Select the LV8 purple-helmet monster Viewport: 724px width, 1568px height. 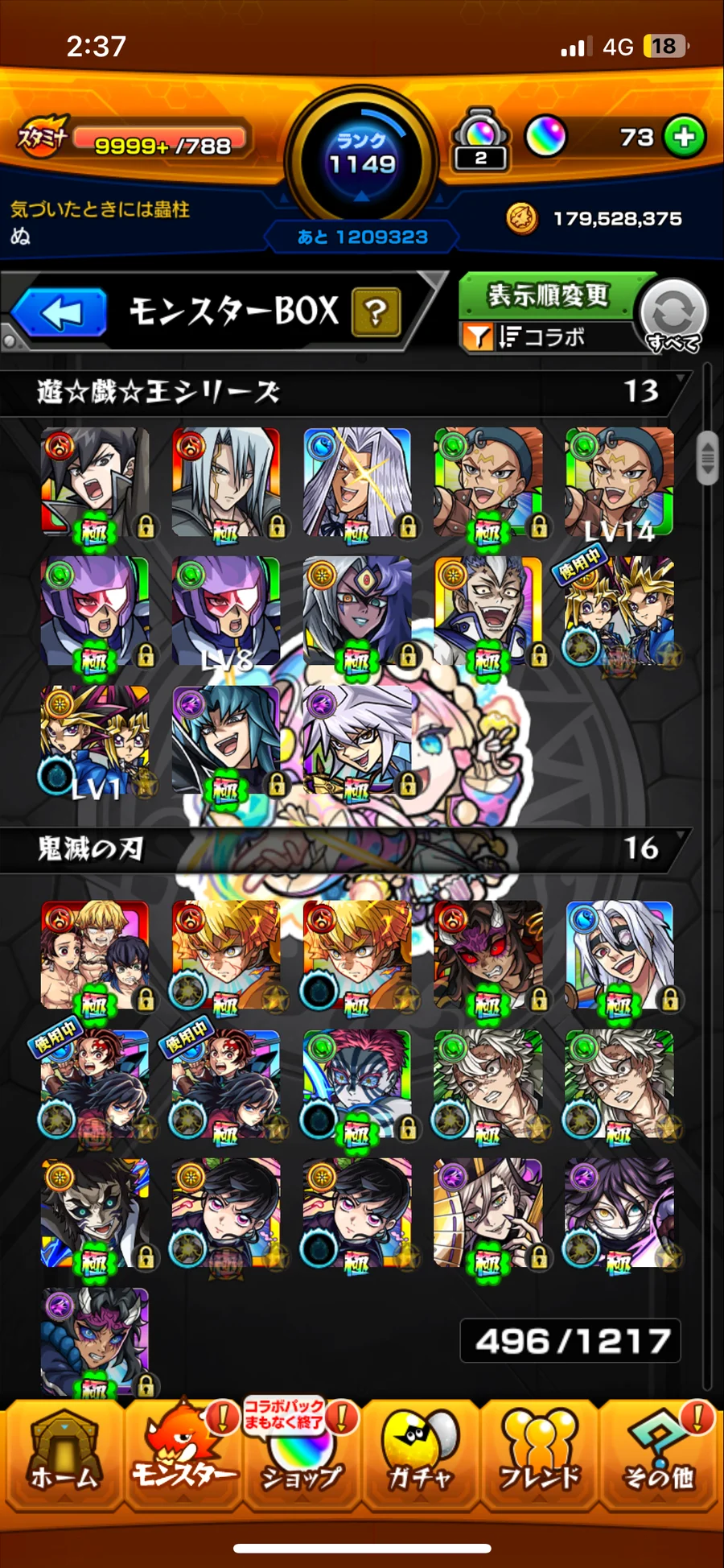pyautogui.click(x=226, y=612)
